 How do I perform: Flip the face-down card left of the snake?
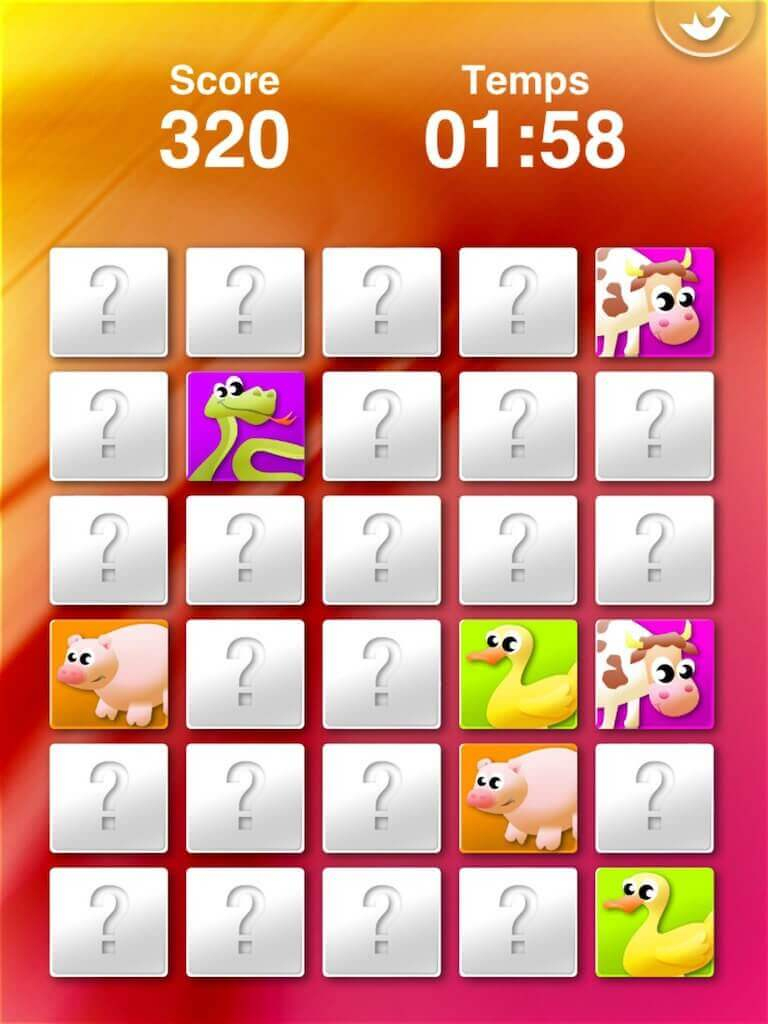[109, 426]
